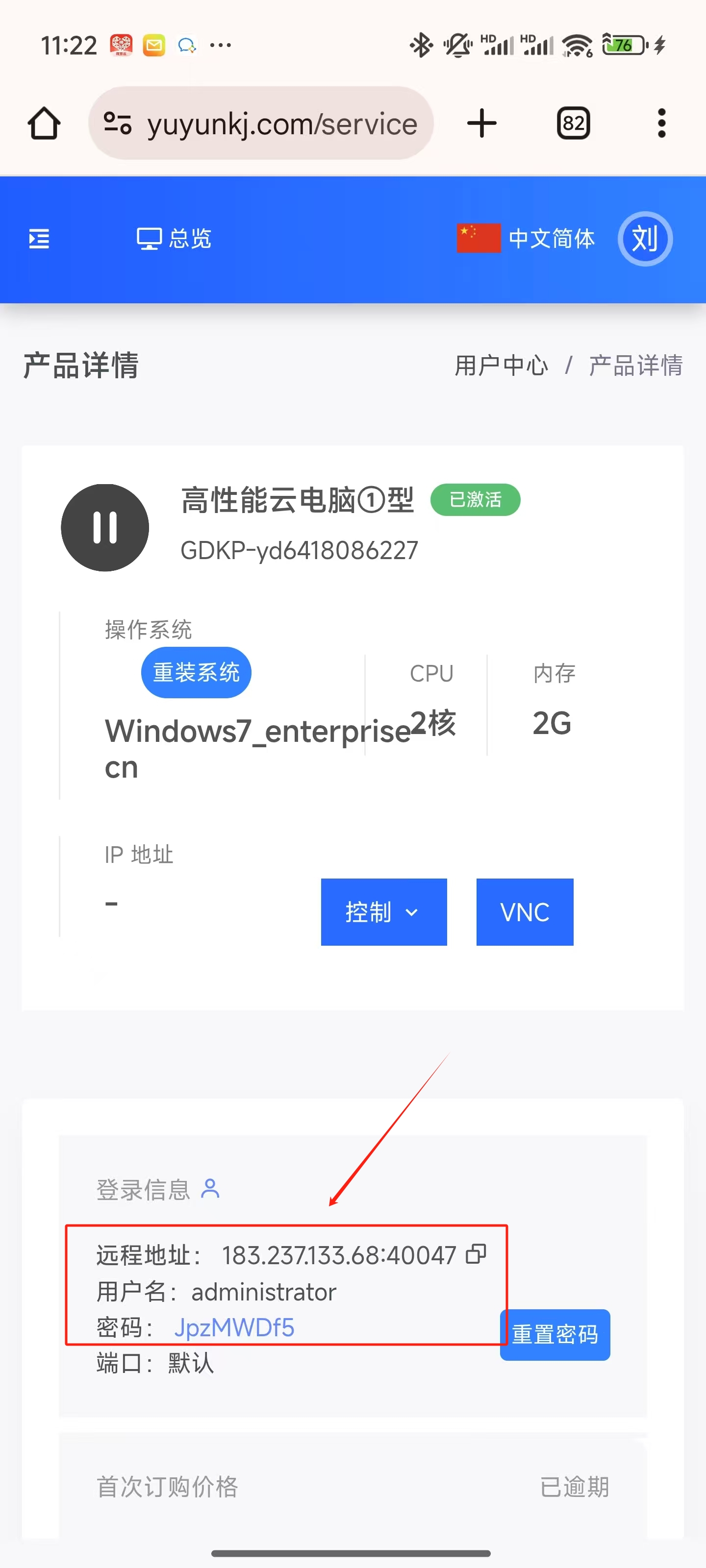Open the browser overflow menu
This screenshot has width=706, height=1568.
coord(661,123)
